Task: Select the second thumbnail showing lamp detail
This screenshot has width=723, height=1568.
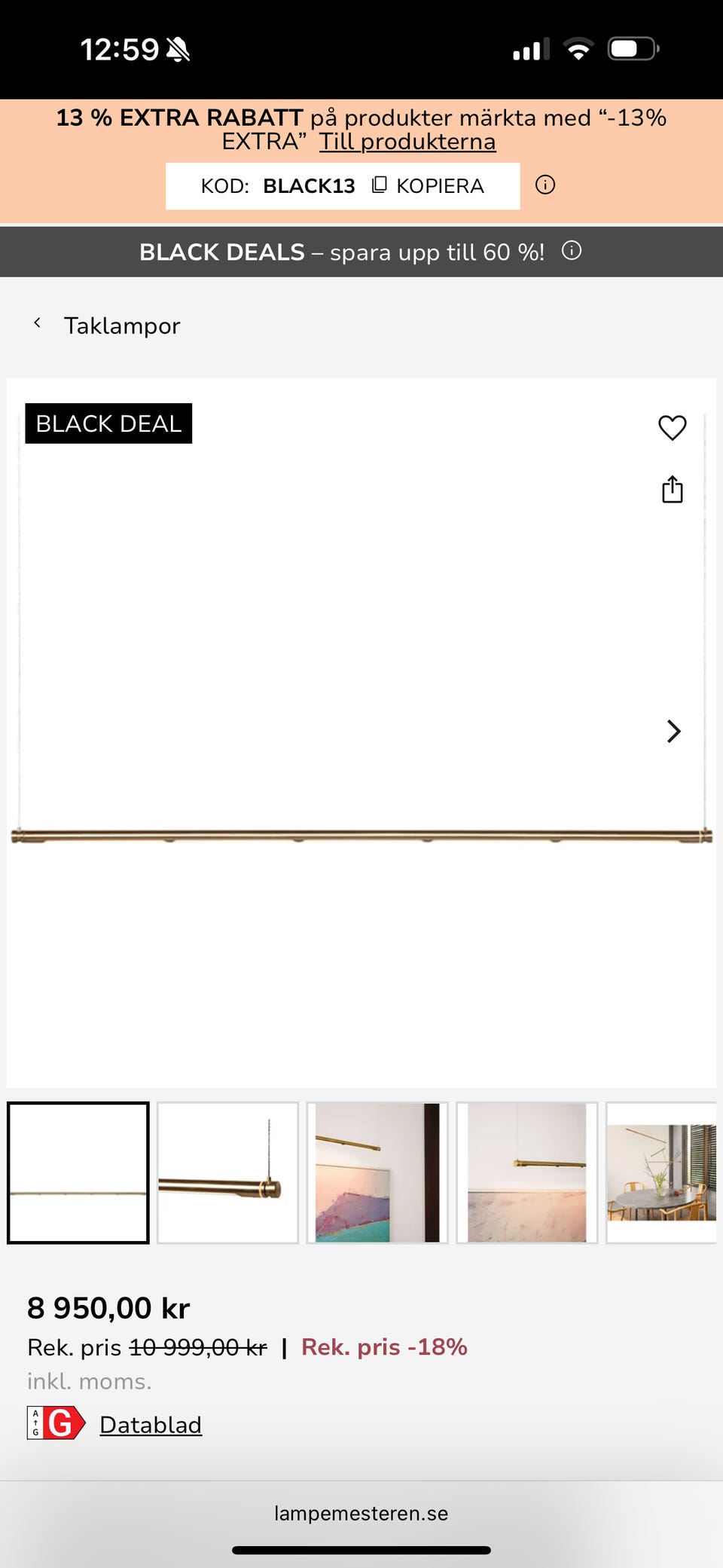Action: 228,1172
